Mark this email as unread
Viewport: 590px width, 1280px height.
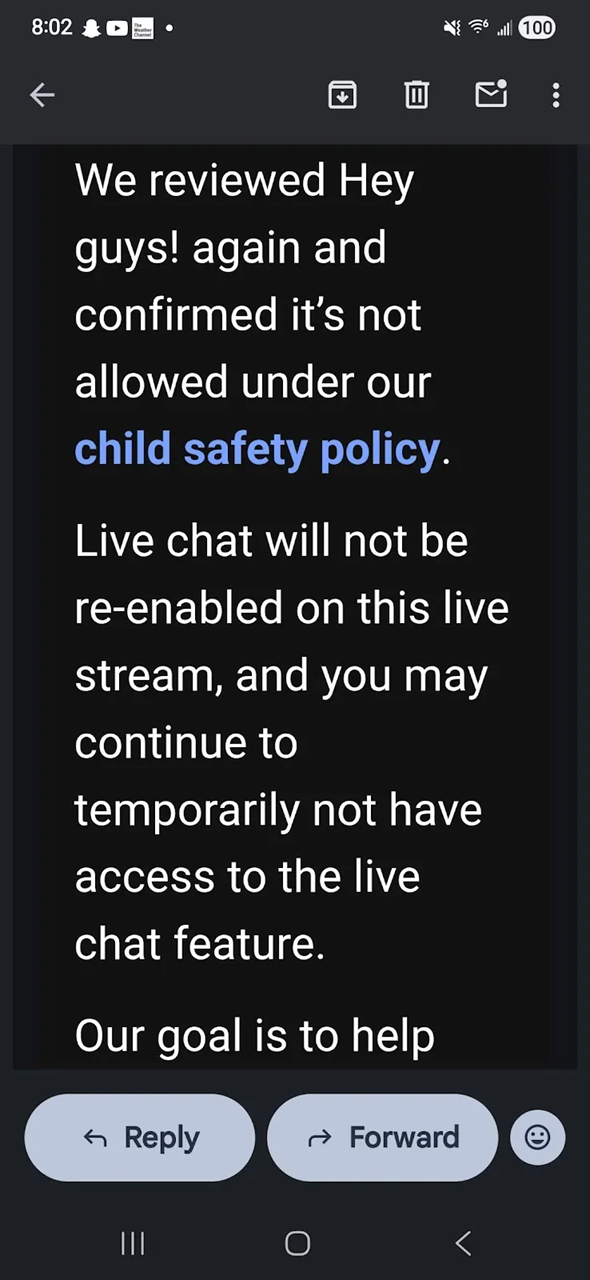[491, 94]
